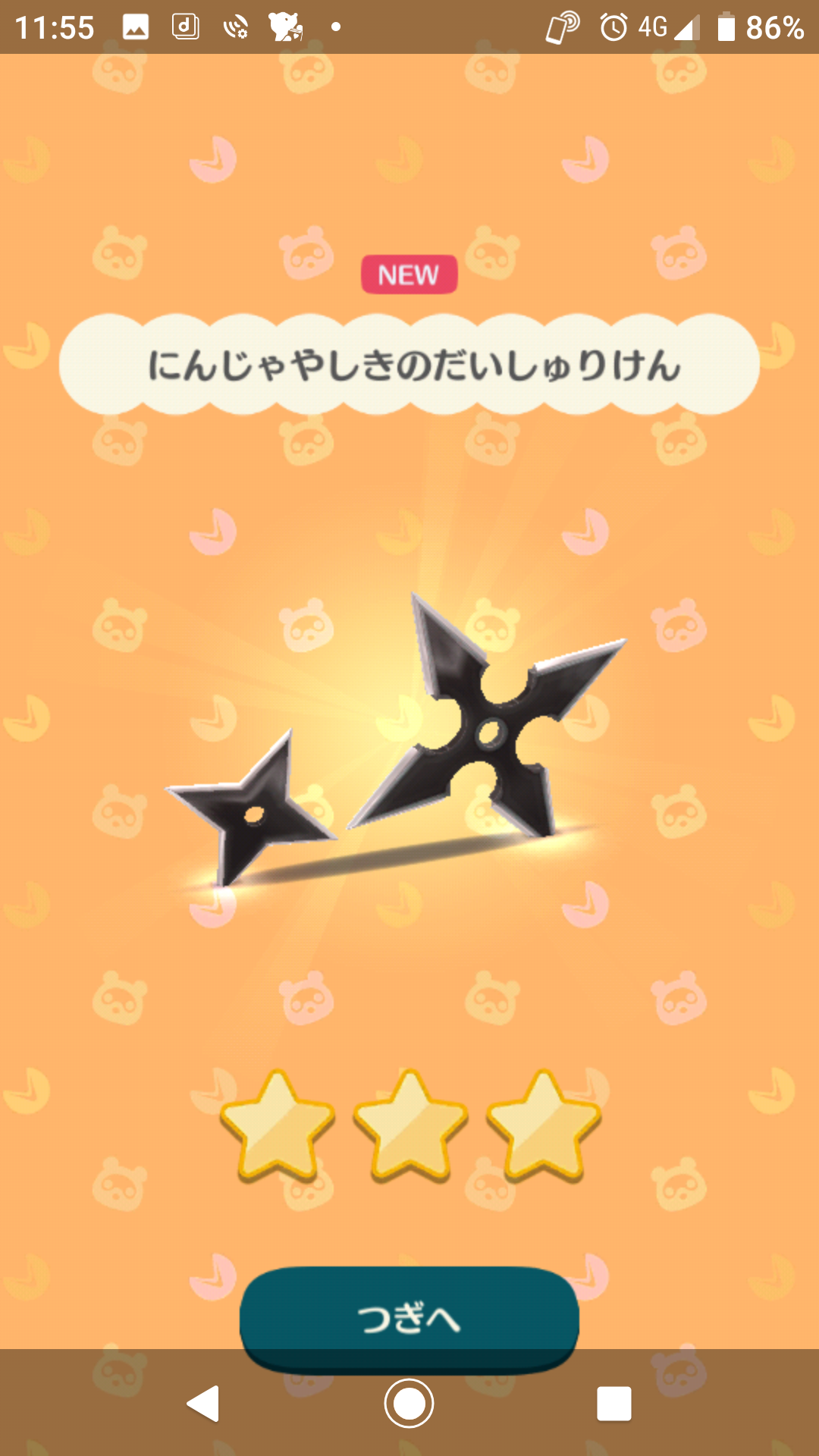The width and height of the screenshot is (819, 1456).
Task: Open the recent apps overview
Action: 614,1404
